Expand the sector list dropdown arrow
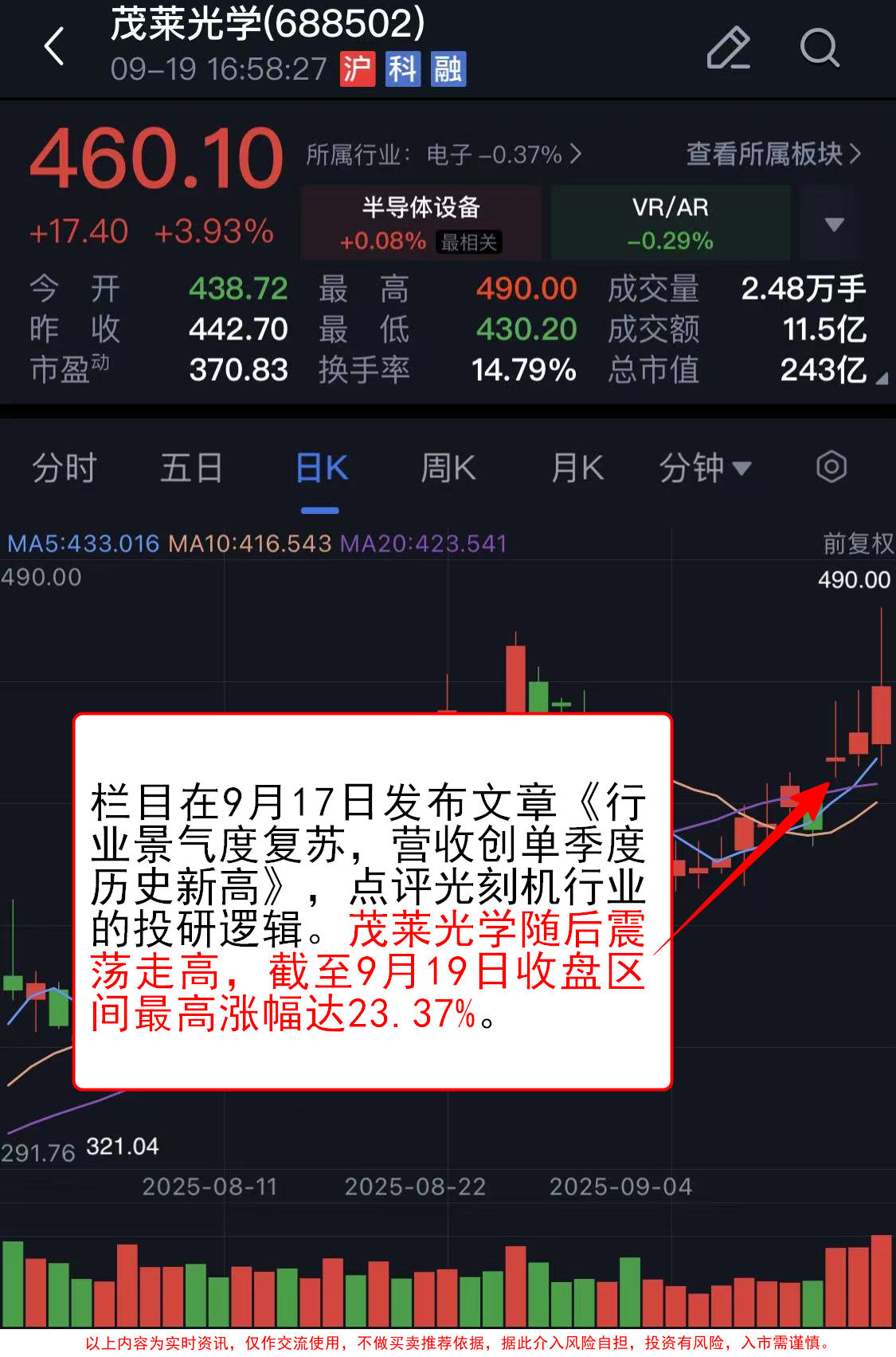The image size is (896, 1357). 833,224
